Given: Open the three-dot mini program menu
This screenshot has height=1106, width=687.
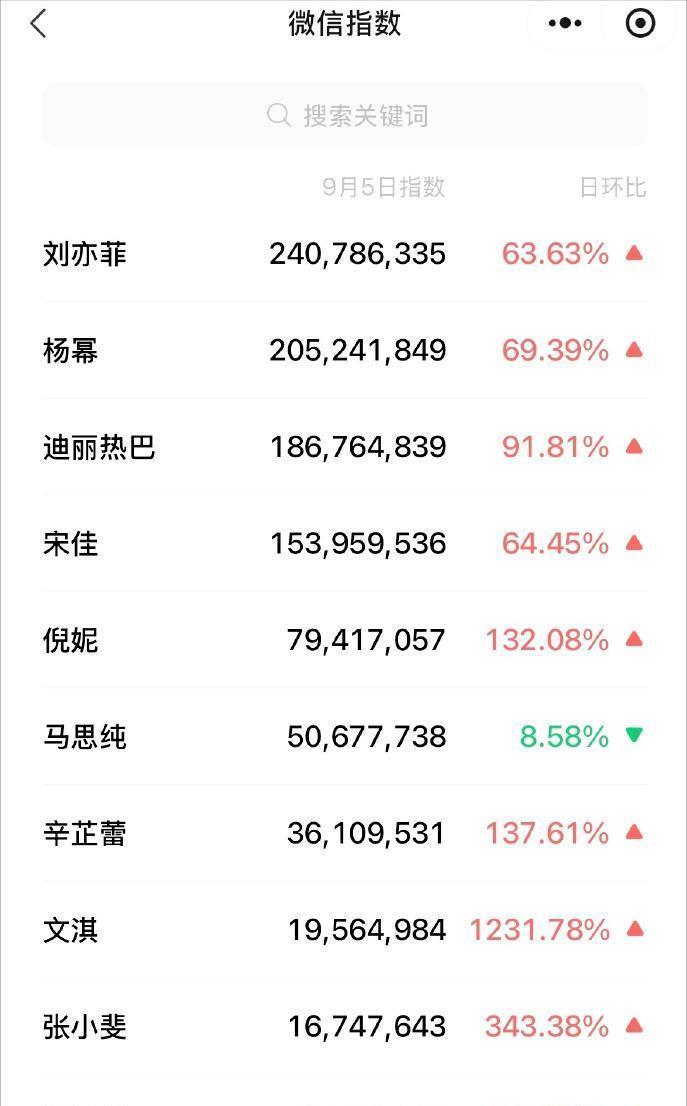Looking at the screenshot, I should click(565, 23).
